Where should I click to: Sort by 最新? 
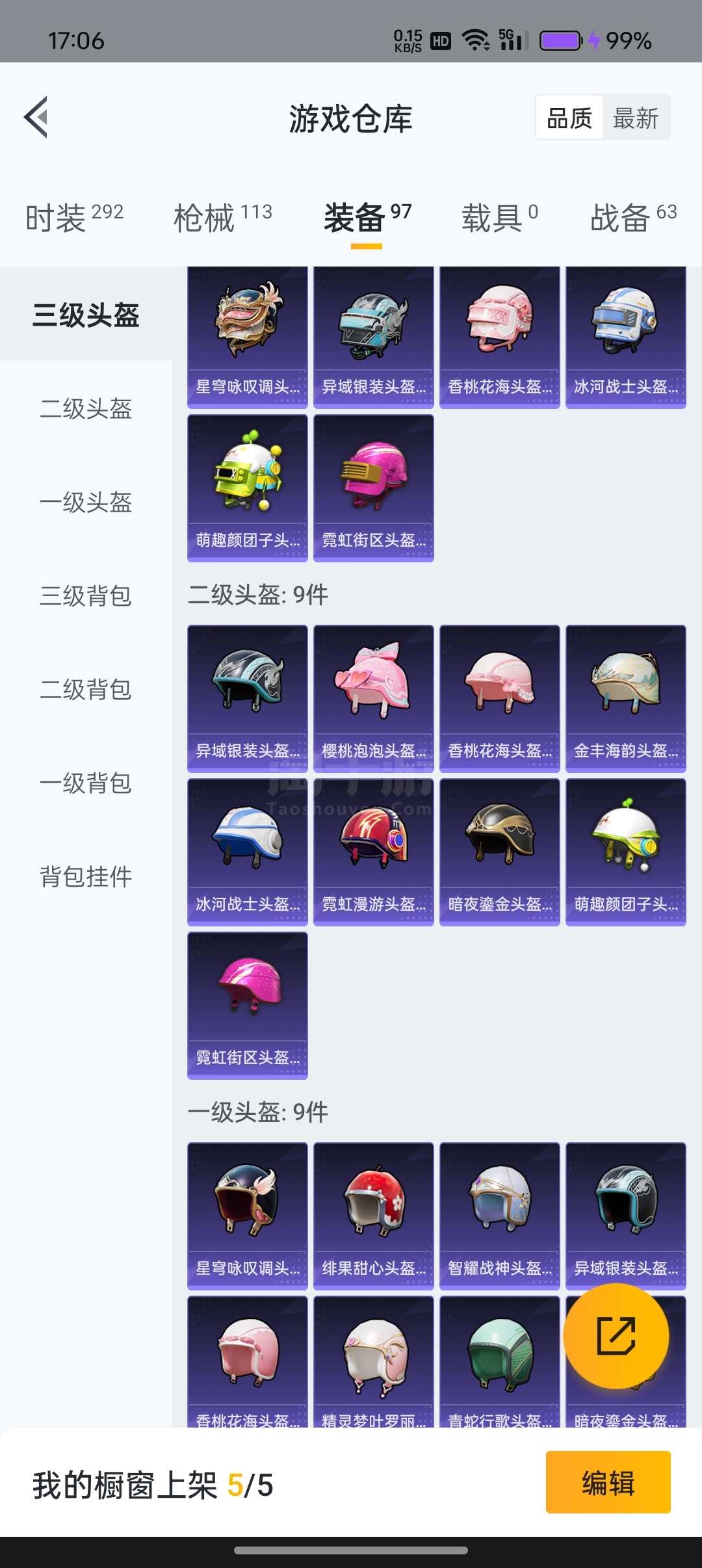pyautogui.click(x=635, y=118)
